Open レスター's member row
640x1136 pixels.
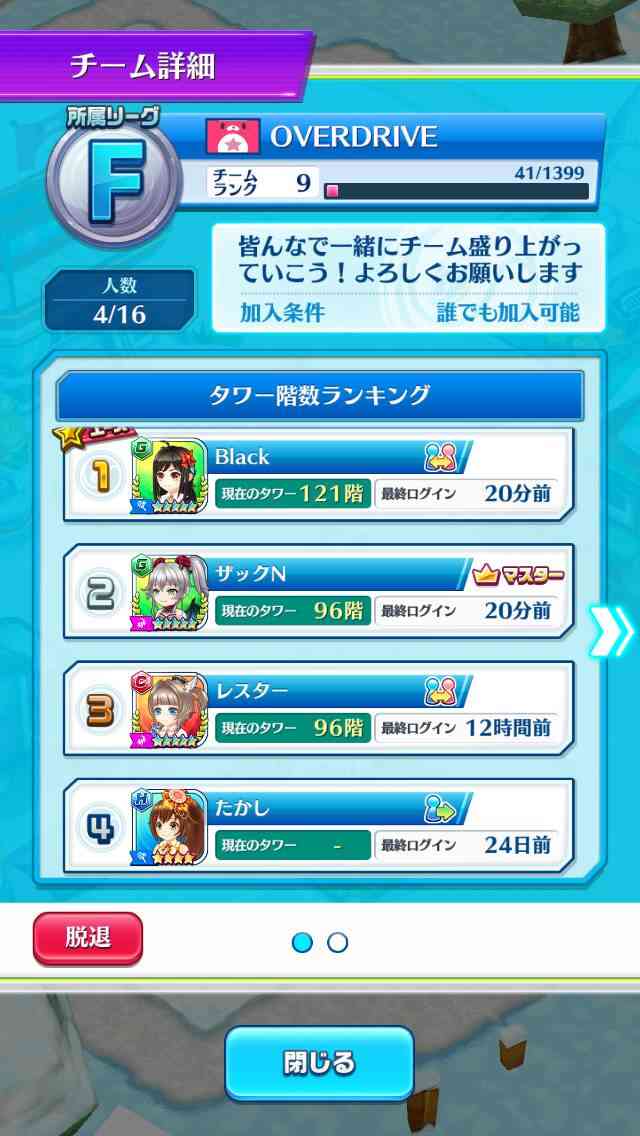tap(319, 709)
